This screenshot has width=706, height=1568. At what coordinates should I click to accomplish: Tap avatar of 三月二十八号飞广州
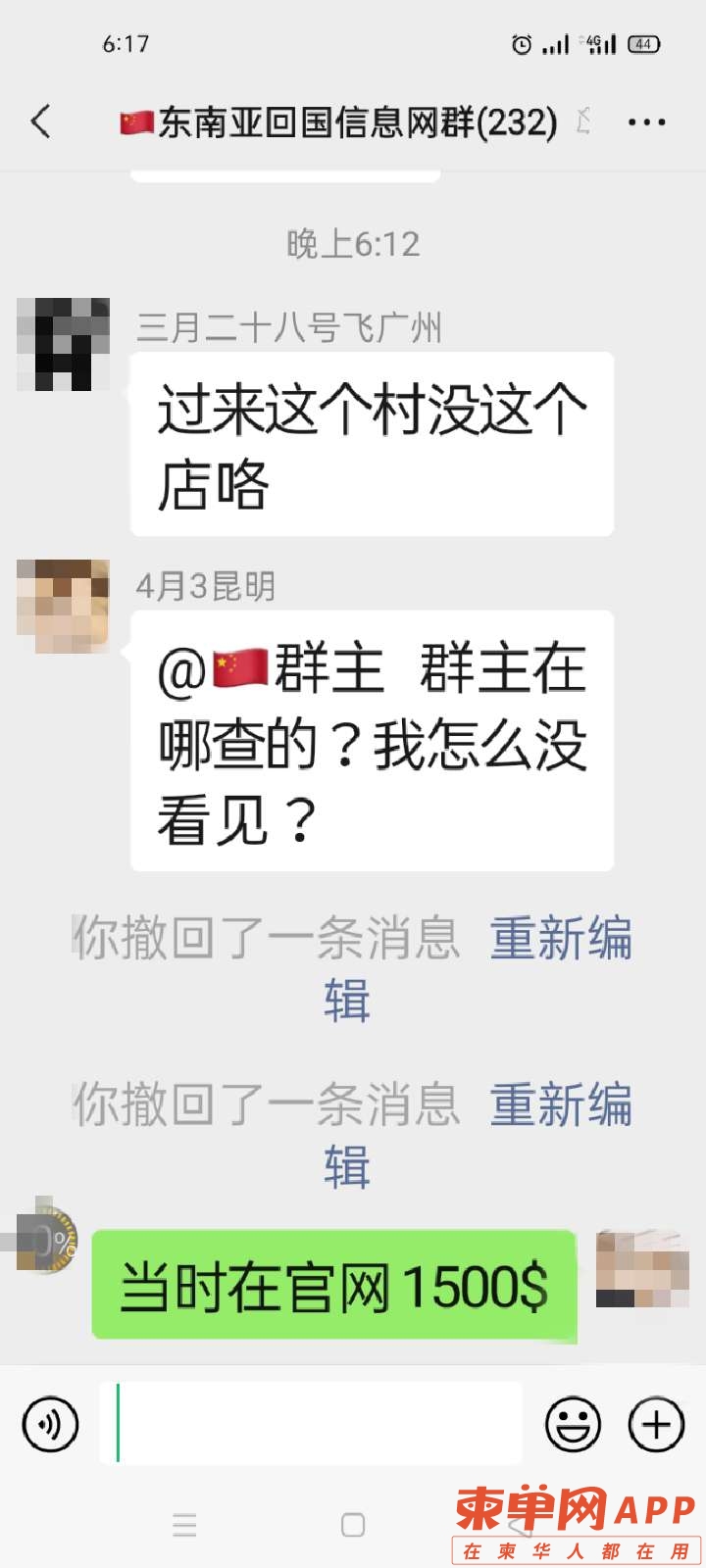(x=63, y=345)
